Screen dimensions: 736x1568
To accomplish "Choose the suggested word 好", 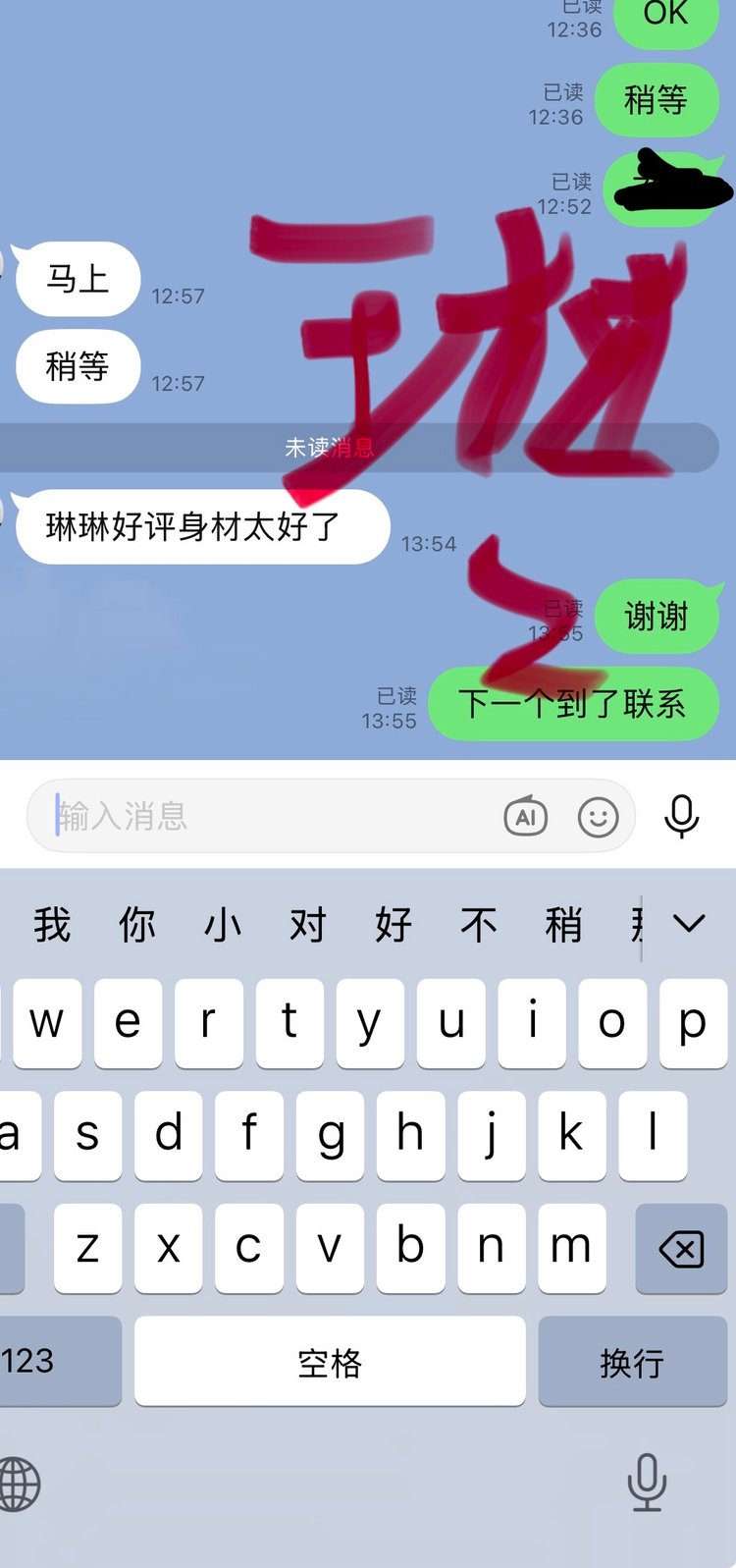I will [x=393, y=925].
